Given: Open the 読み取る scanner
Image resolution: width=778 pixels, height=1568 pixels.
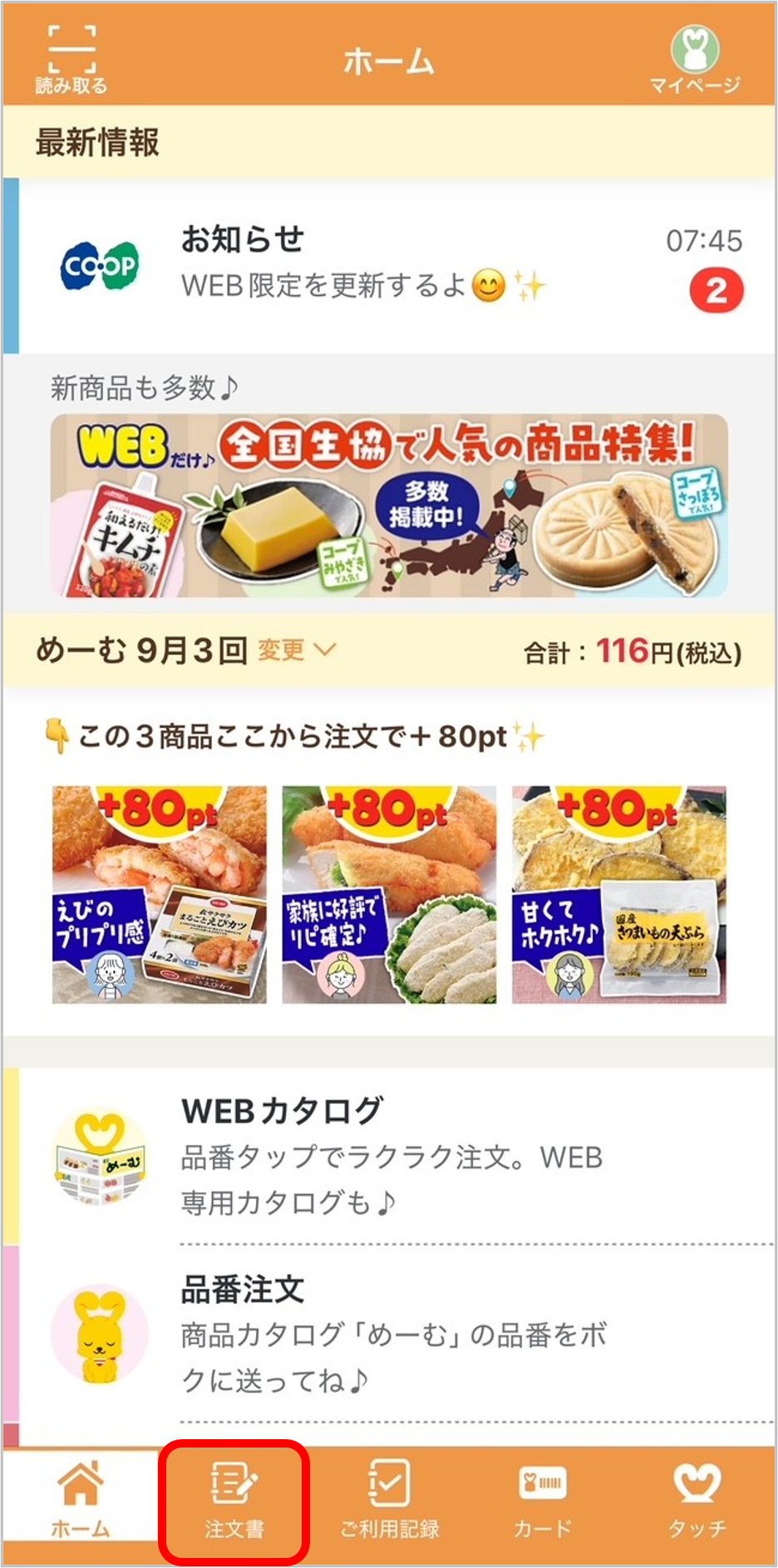Looking at the screenshot, I should click(71, 60).
